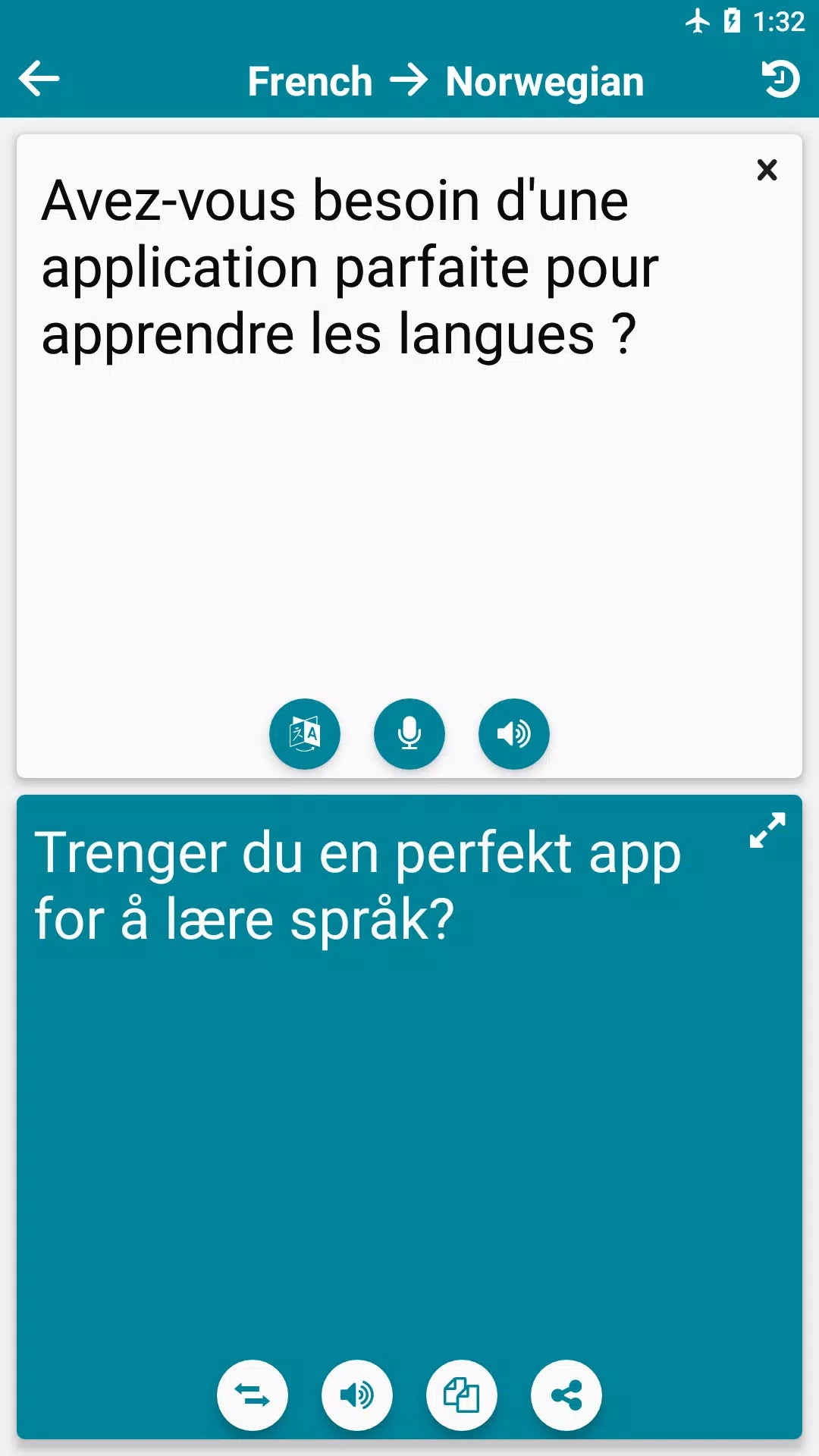819x1456 pixels.
Task: Expand the Norwegian translation to fullscreen
Action: click(x=767, y=830)
